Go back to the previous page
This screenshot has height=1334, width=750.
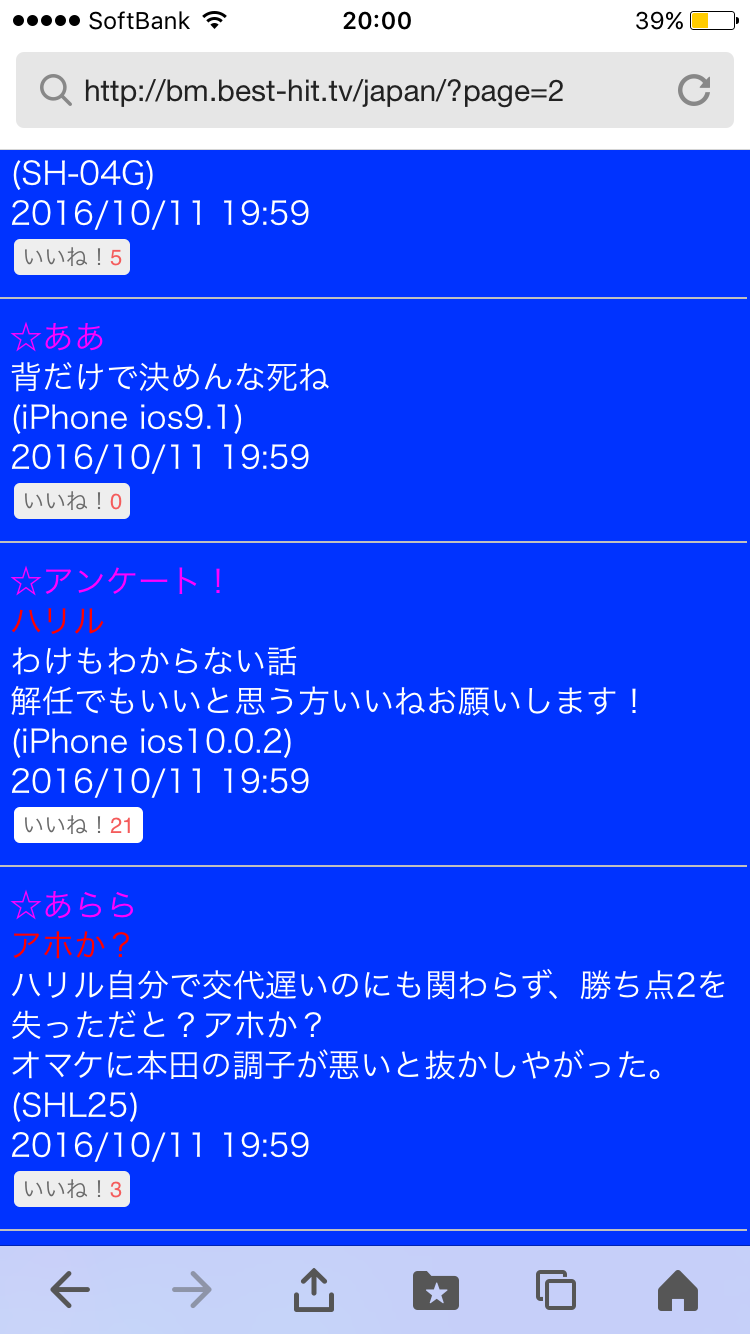click(70, 1290)
